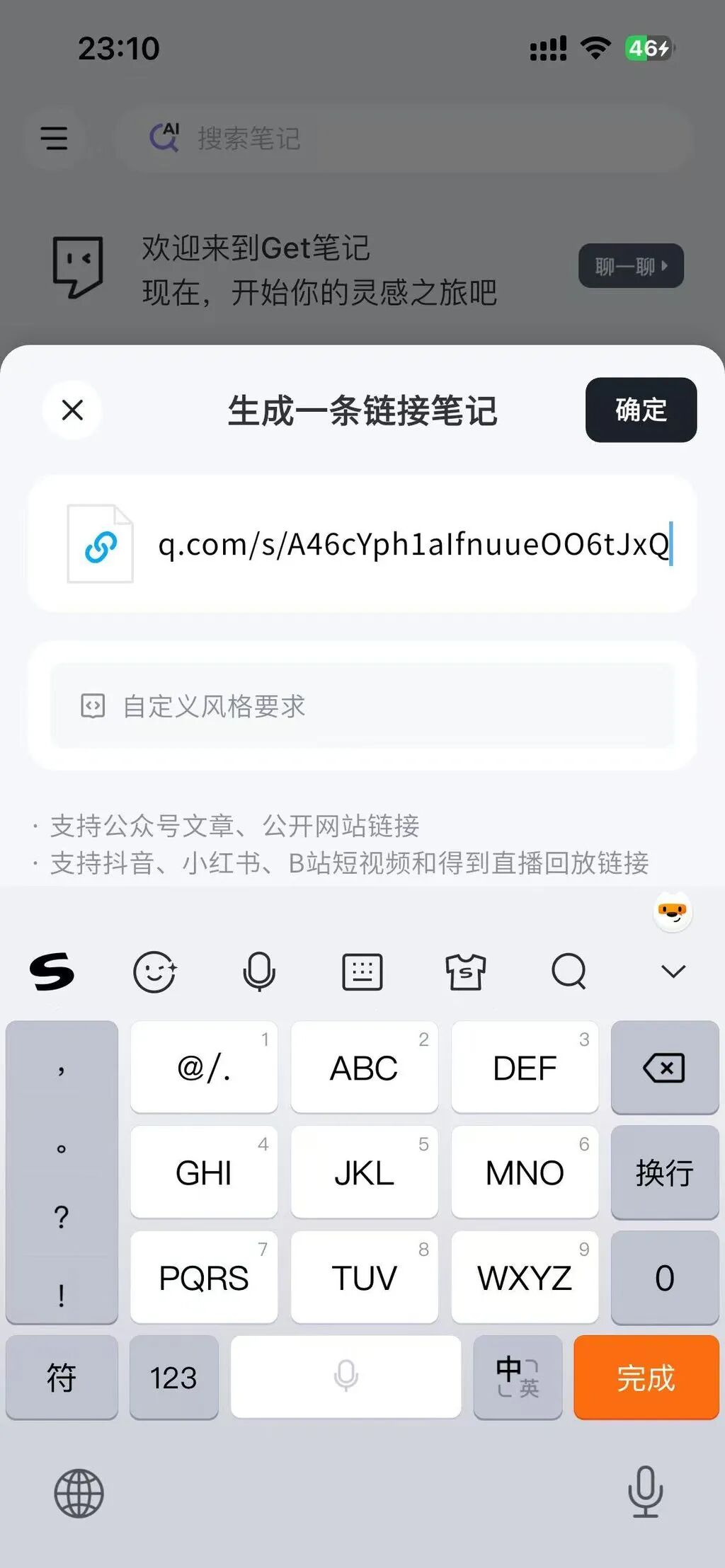
Task: Tap the 换行 newline key
Action: (664, 1172)
